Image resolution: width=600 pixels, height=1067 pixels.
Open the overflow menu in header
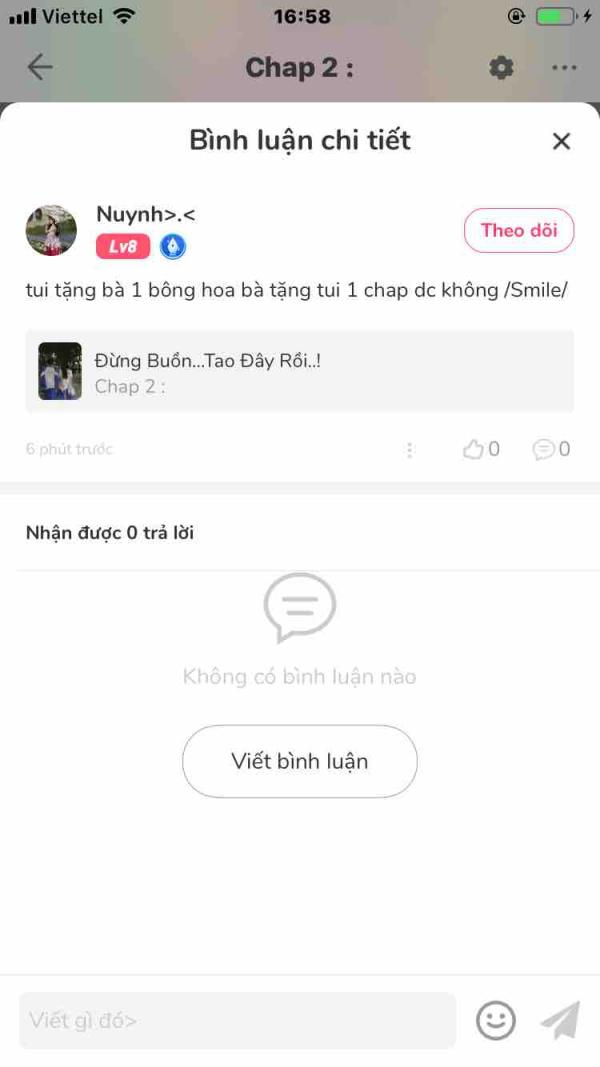[564, 68]
